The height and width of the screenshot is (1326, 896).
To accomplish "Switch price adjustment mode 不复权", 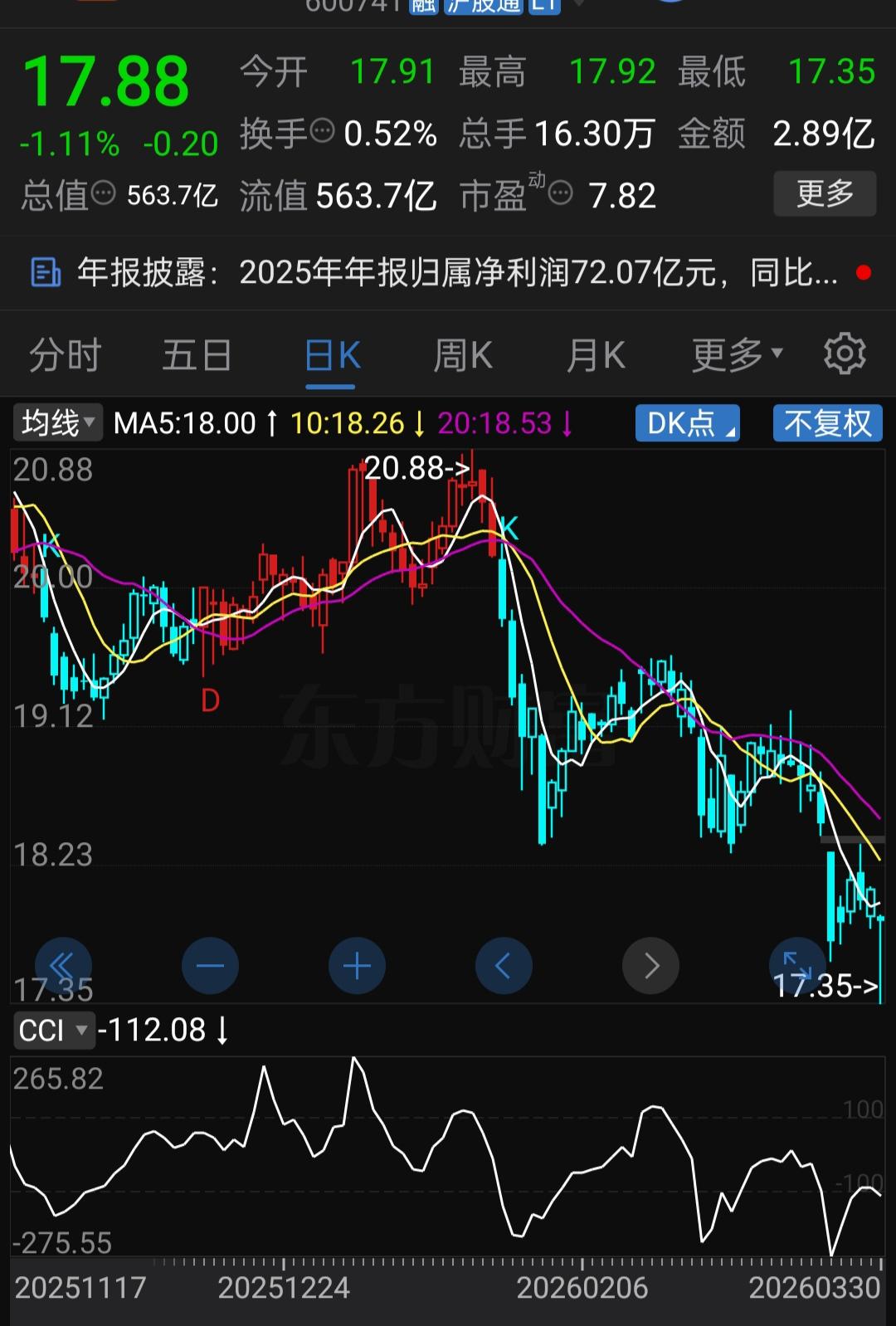I will [827, 423].
